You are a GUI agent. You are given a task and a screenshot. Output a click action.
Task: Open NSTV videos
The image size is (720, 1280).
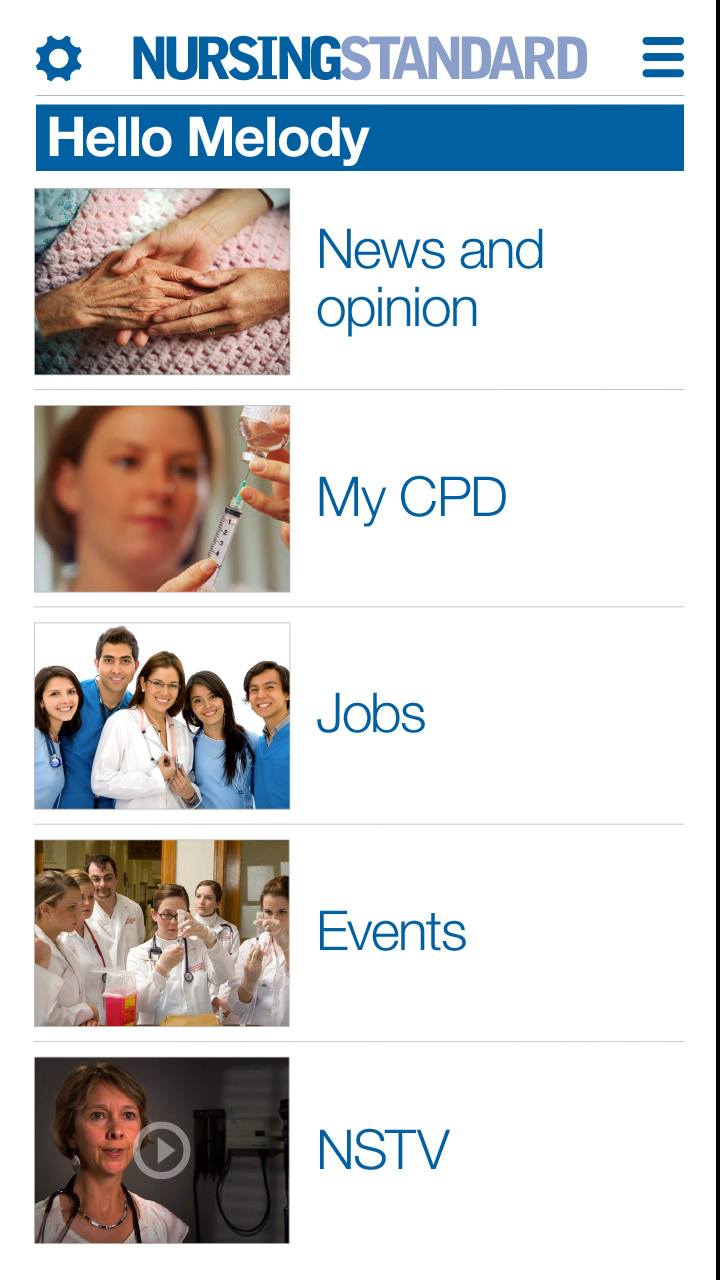coord(383,1150)
